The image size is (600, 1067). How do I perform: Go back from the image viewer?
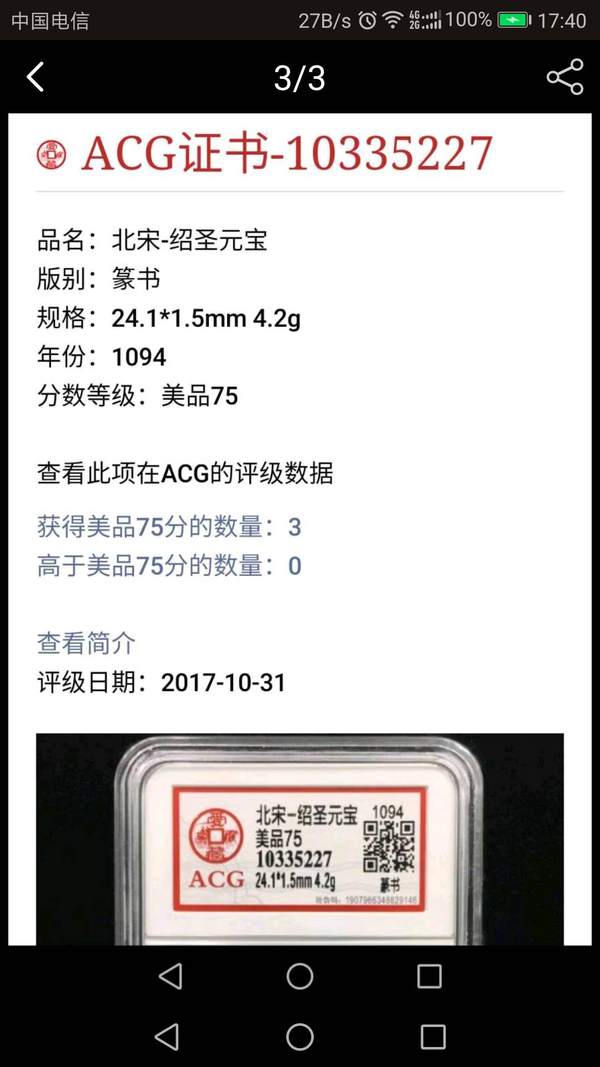point(36,77)
